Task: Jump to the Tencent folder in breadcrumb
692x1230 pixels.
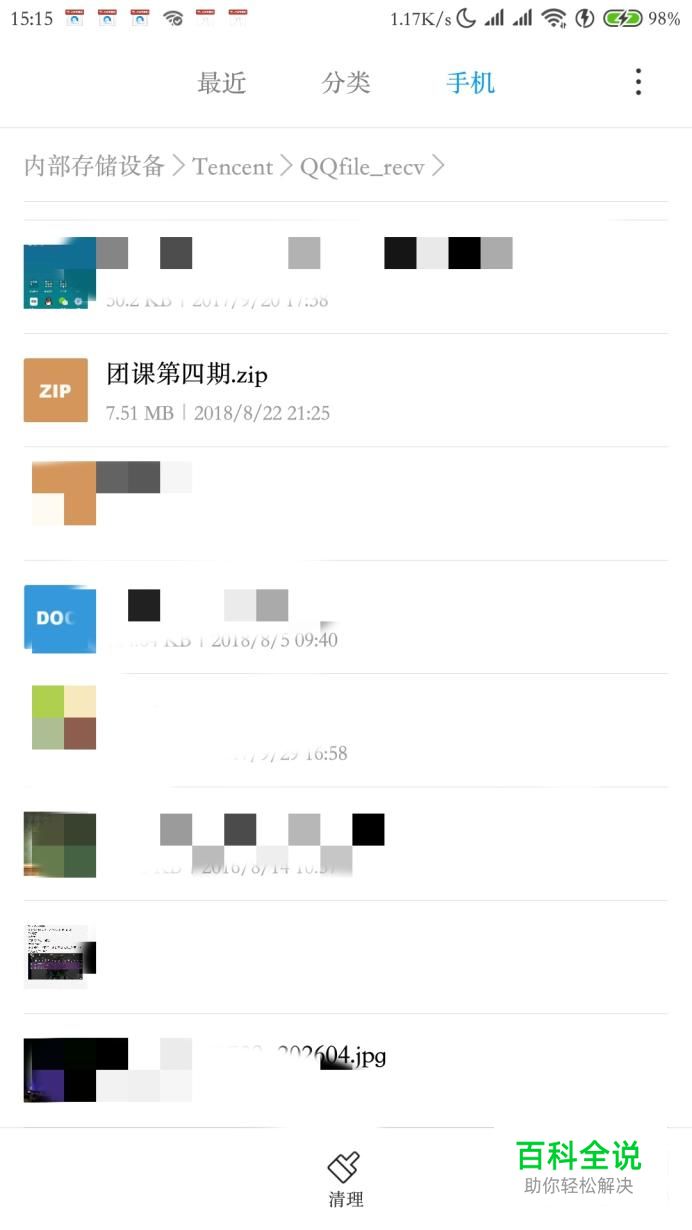Action: pos(232,166)
